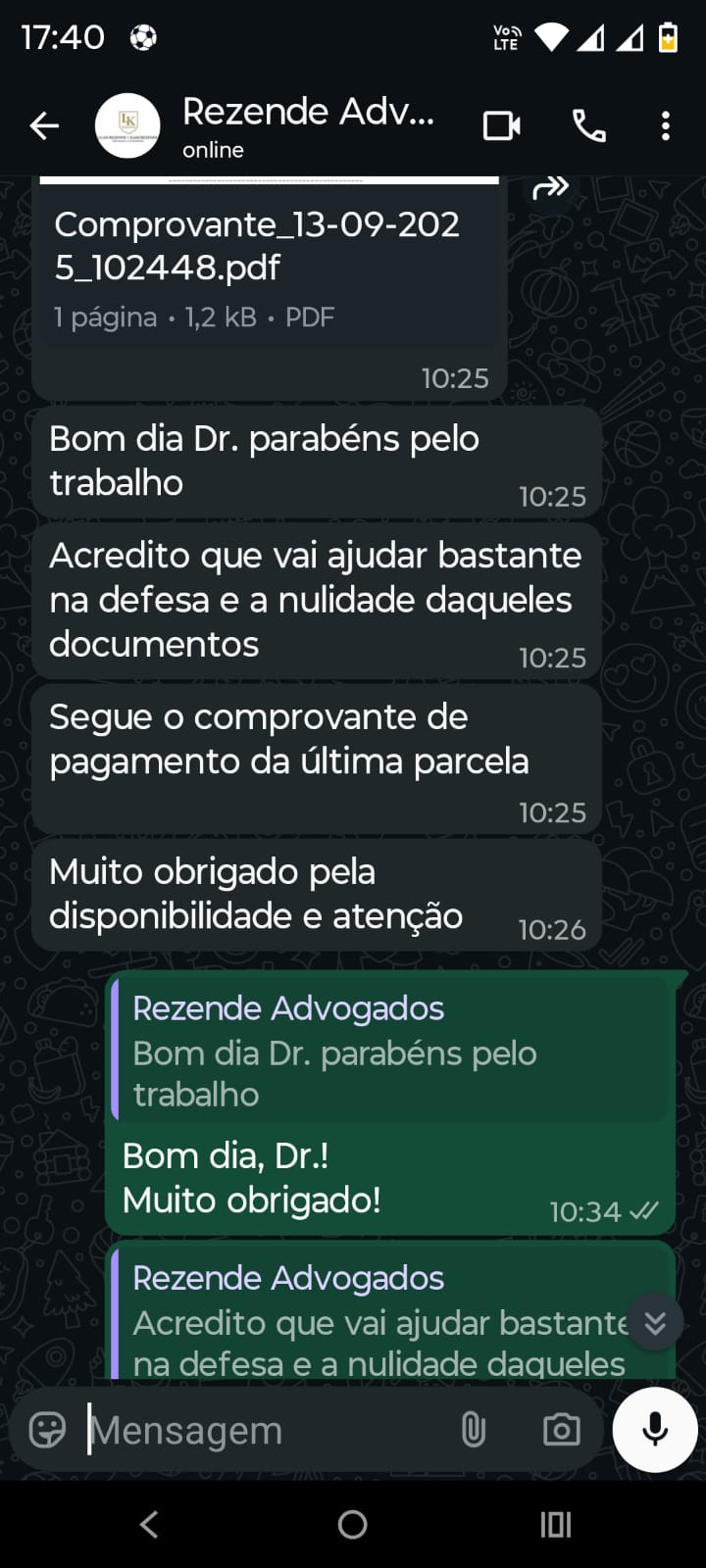Record a voice message
Screen dimensions: 706x1568
pyautogui.click(x=655, y=1430)
